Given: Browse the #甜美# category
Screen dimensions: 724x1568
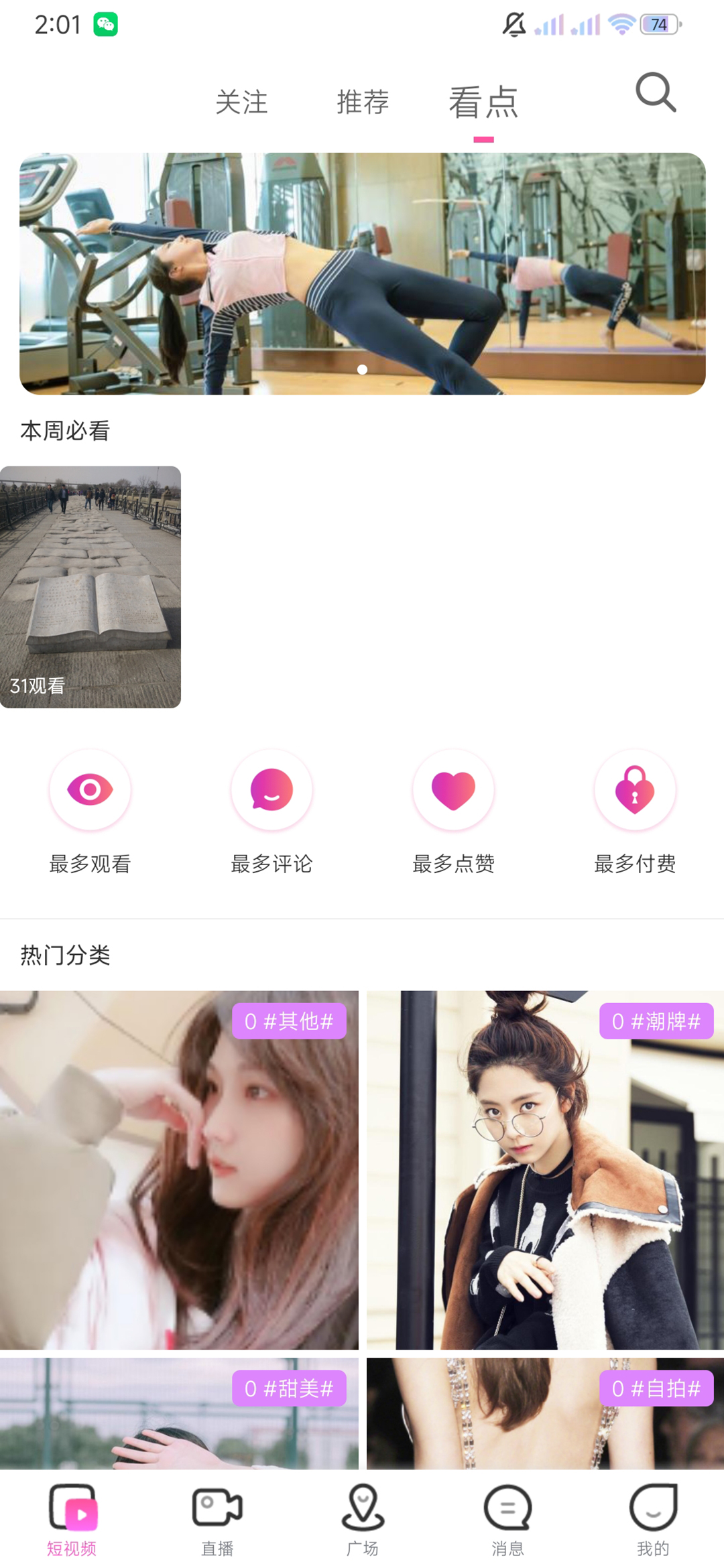Looking at the screenshot, I should [x=179, y=1414].
